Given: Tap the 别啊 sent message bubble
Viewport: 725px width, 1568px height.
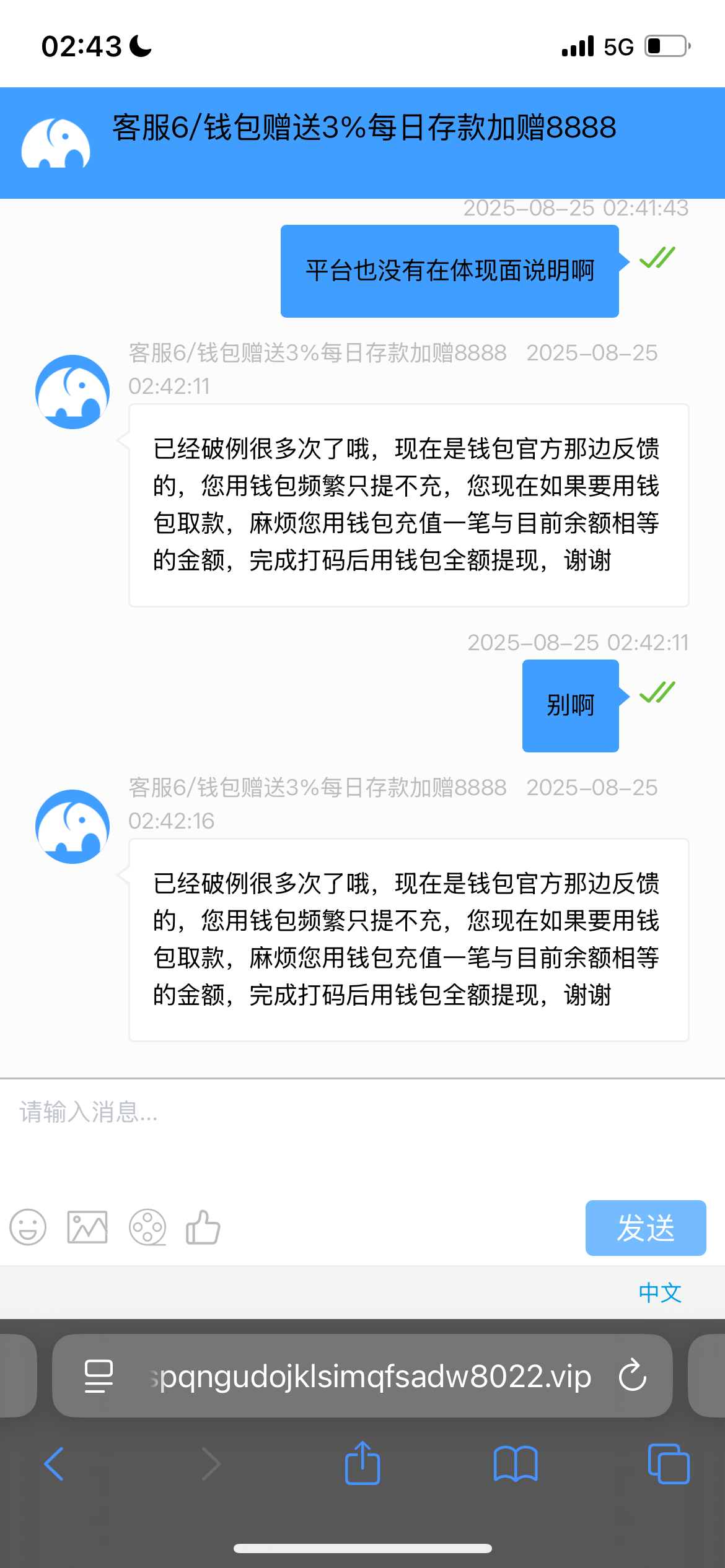Looking at the screenshot, I should 570,705.
